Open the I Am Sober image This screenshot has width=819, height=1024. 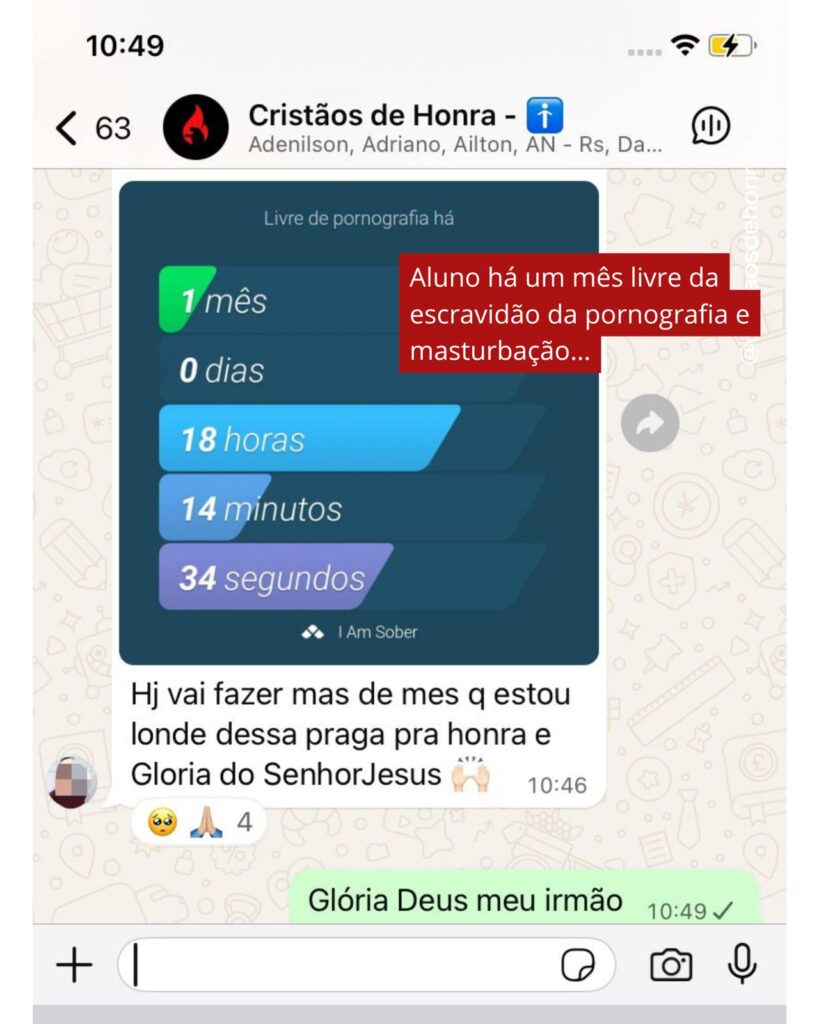tap(358, 422)
